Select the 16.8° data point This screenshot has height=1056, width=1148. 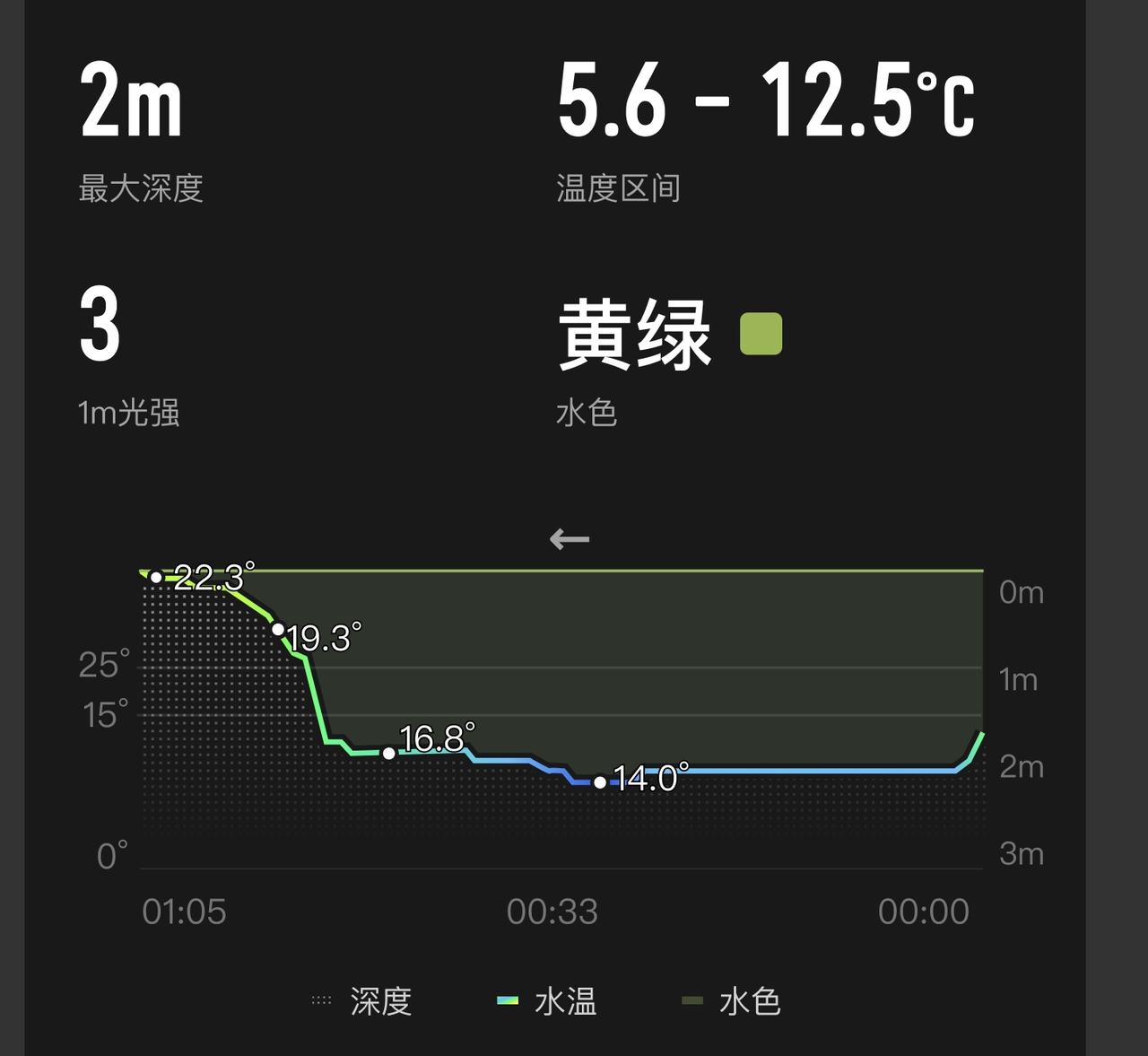tap(388, 753)
